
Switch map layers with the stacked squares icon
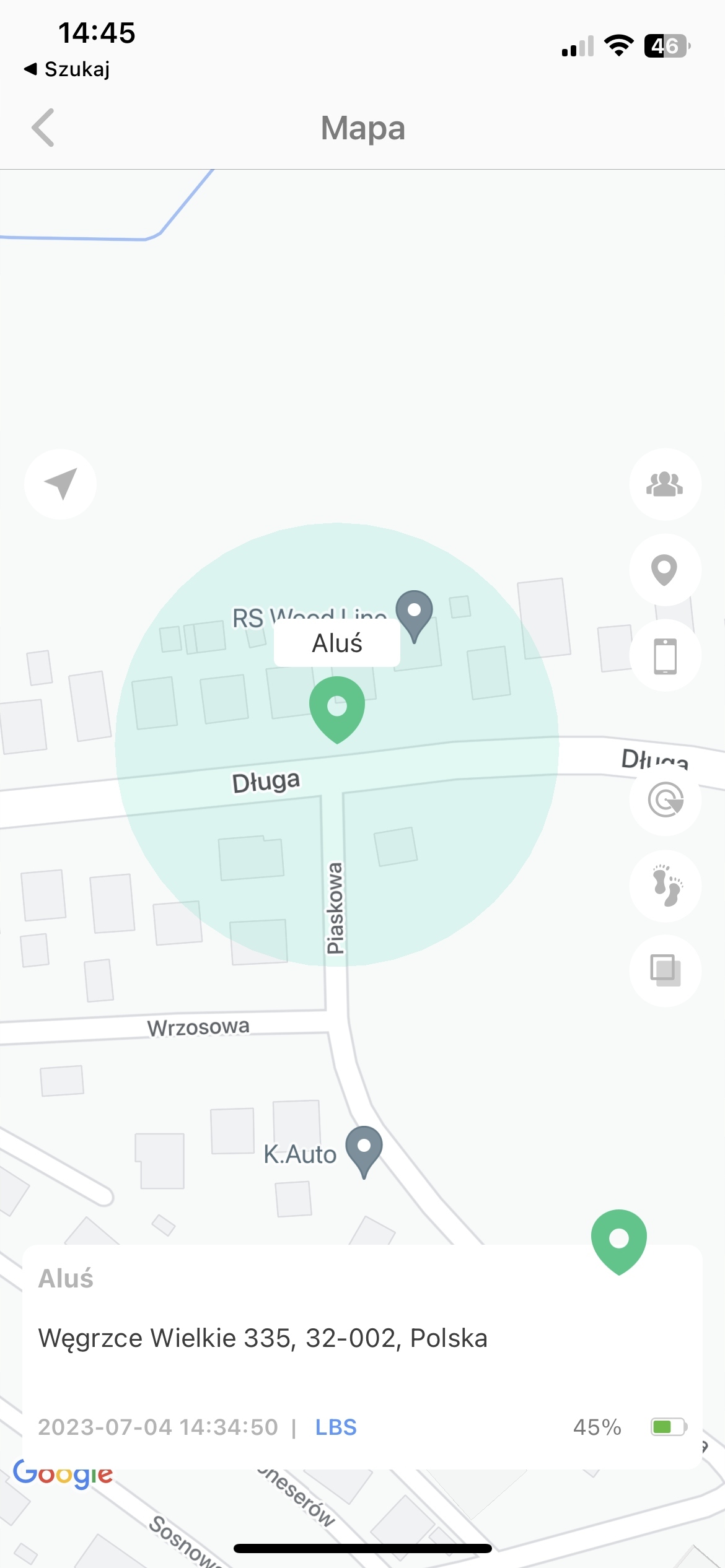point(665,970)
